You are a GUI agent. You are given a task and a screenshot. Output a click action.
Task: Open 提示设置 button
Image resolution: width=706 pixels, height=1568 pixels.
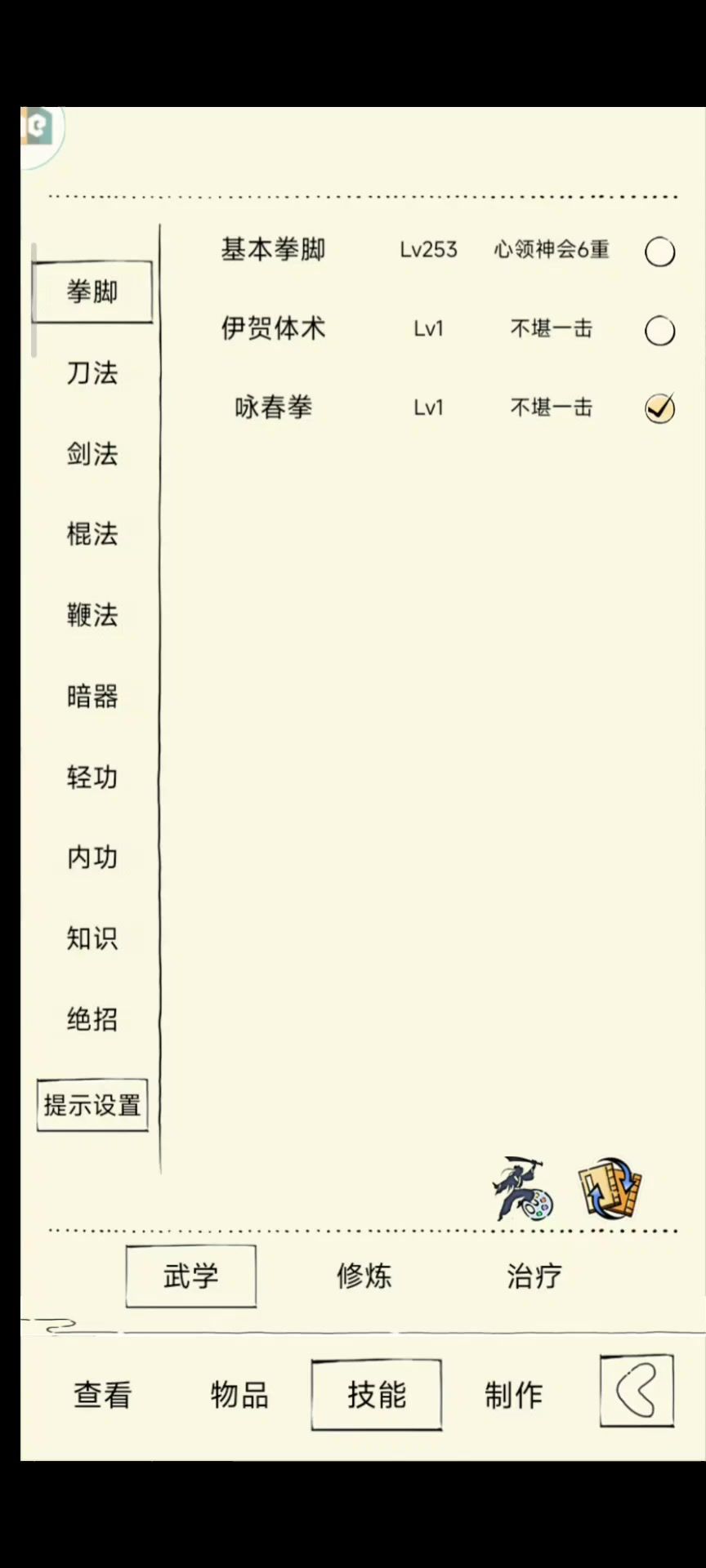(x=92, y=1106)
